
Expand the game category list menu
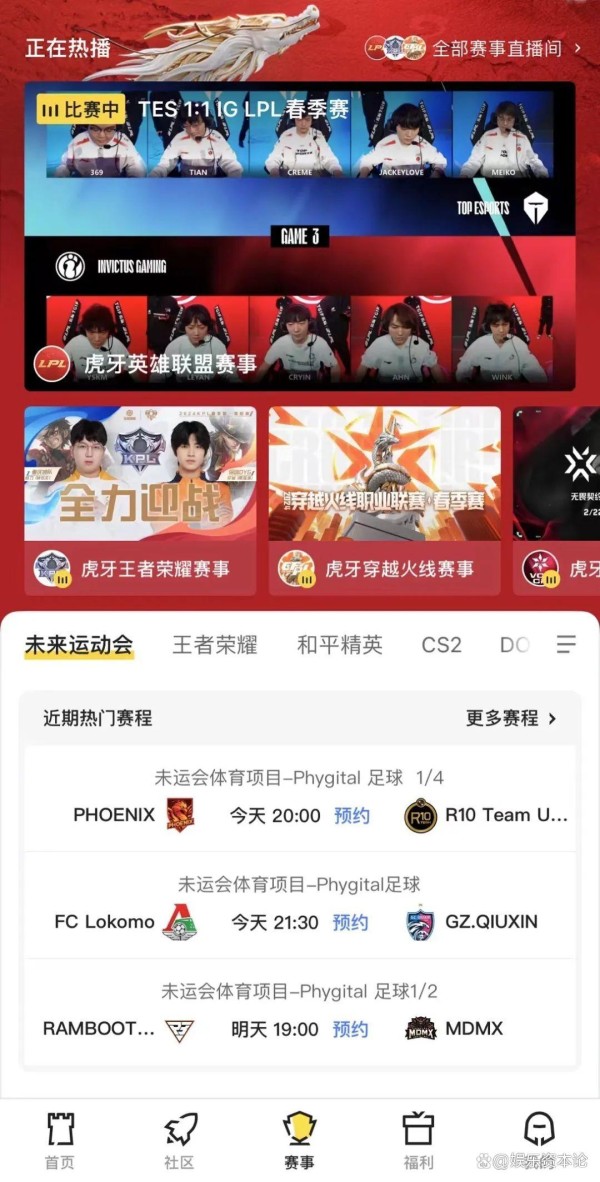566,645
